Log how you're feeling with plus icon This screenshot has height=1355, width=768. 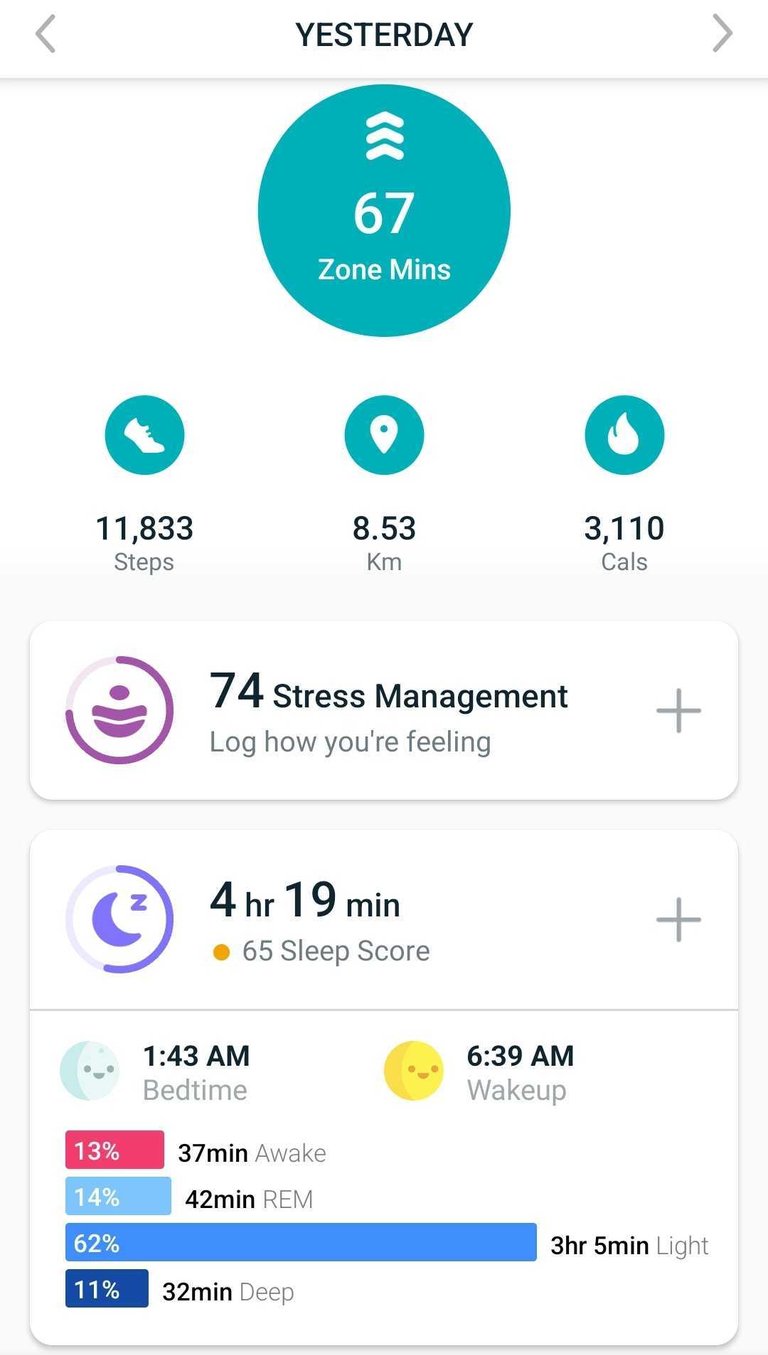[678, 711]
